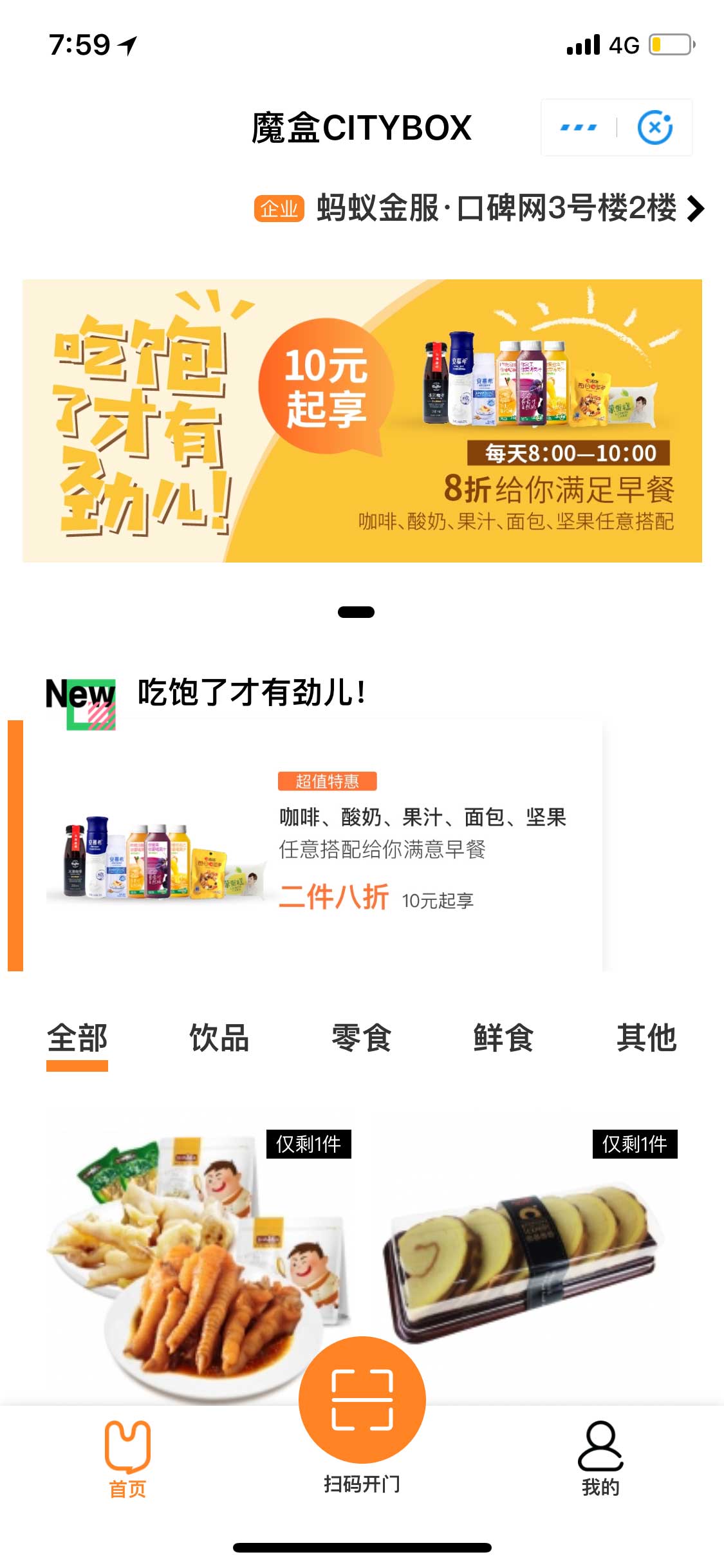This screenshot has width=724, height=1568.
Task: Select the 全部 category tab
Action: pyautogui.click(x=77, y=1038)
